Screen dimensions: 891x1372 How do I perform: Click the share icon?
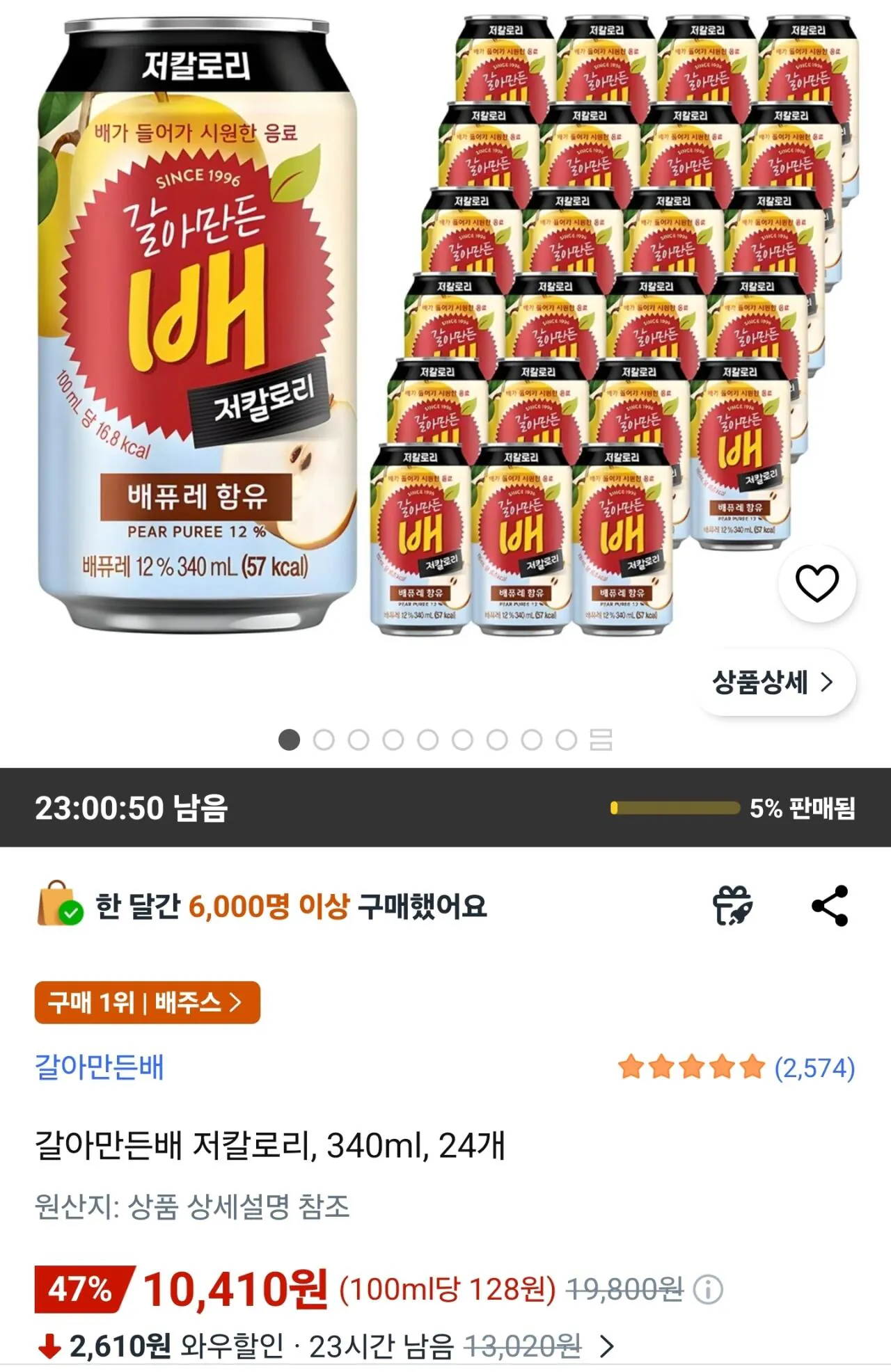[x=830, y=906]
